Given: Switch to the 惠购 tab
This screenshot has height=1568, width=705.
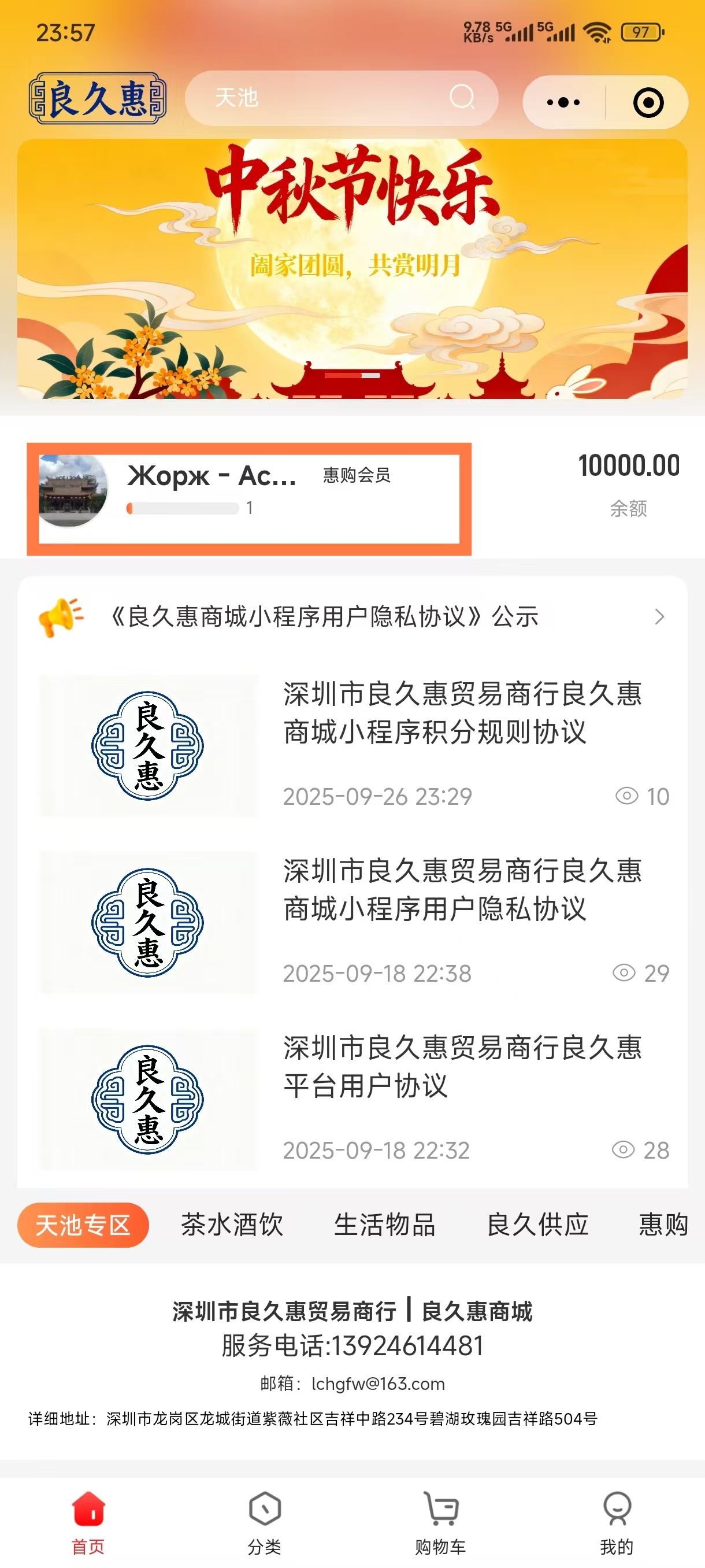Looking at the screenshot, I should click(663, 1225).
